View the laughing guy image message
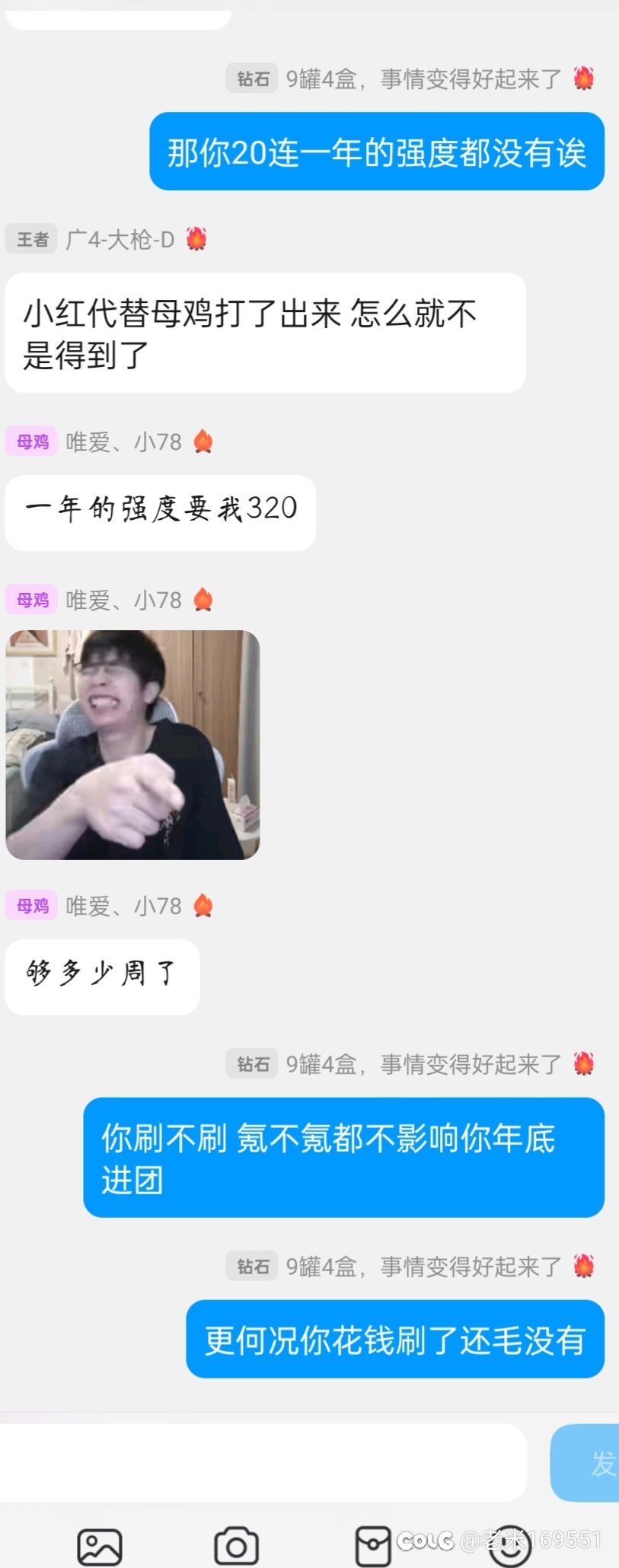Image resolution: width=619 pixels, height=1568 pixels. coord(132,744)
